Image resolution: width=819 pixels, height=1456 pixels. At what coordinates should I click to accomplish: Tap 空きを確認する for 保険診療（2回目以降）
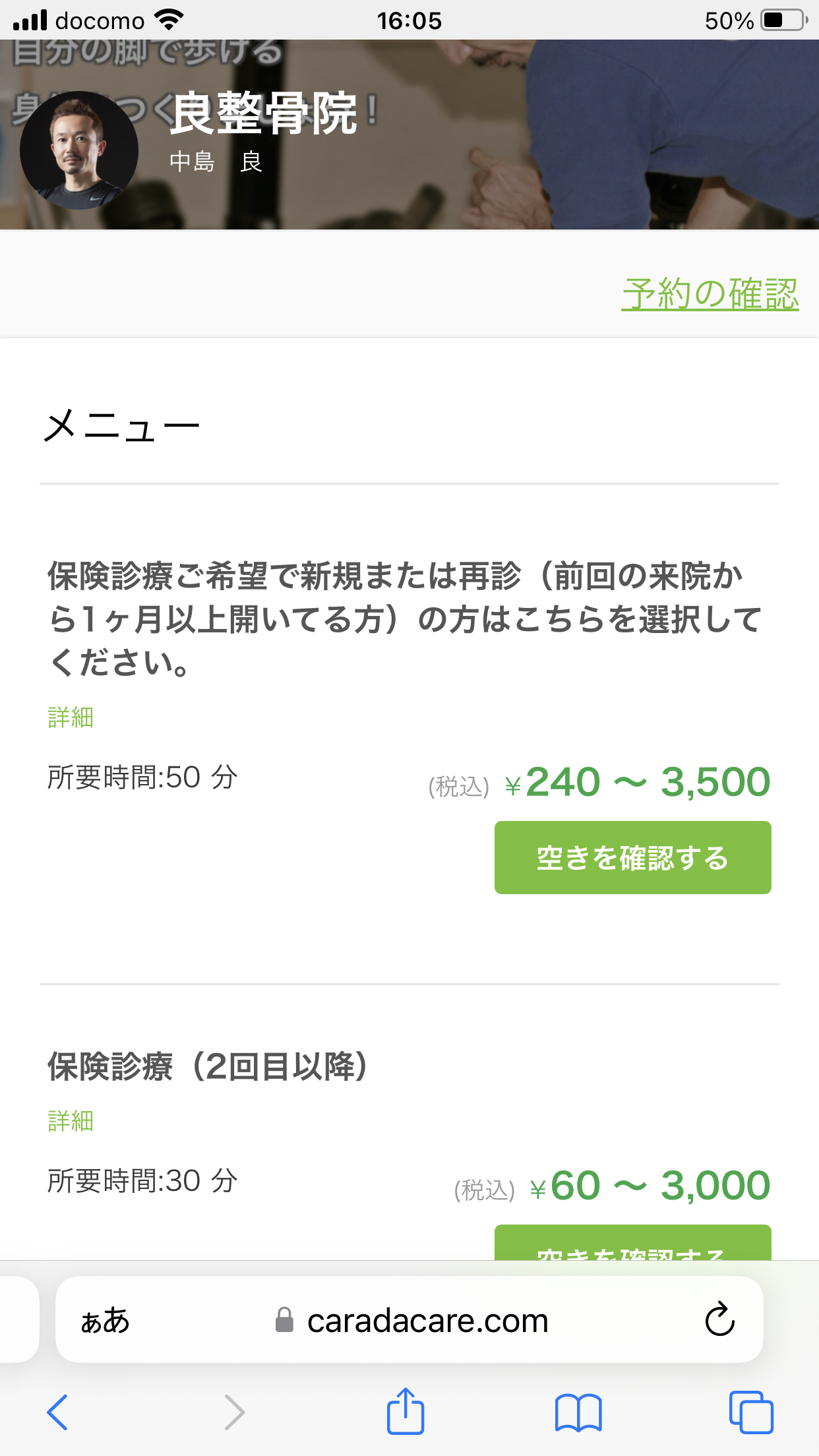(x=633, y=1243)
